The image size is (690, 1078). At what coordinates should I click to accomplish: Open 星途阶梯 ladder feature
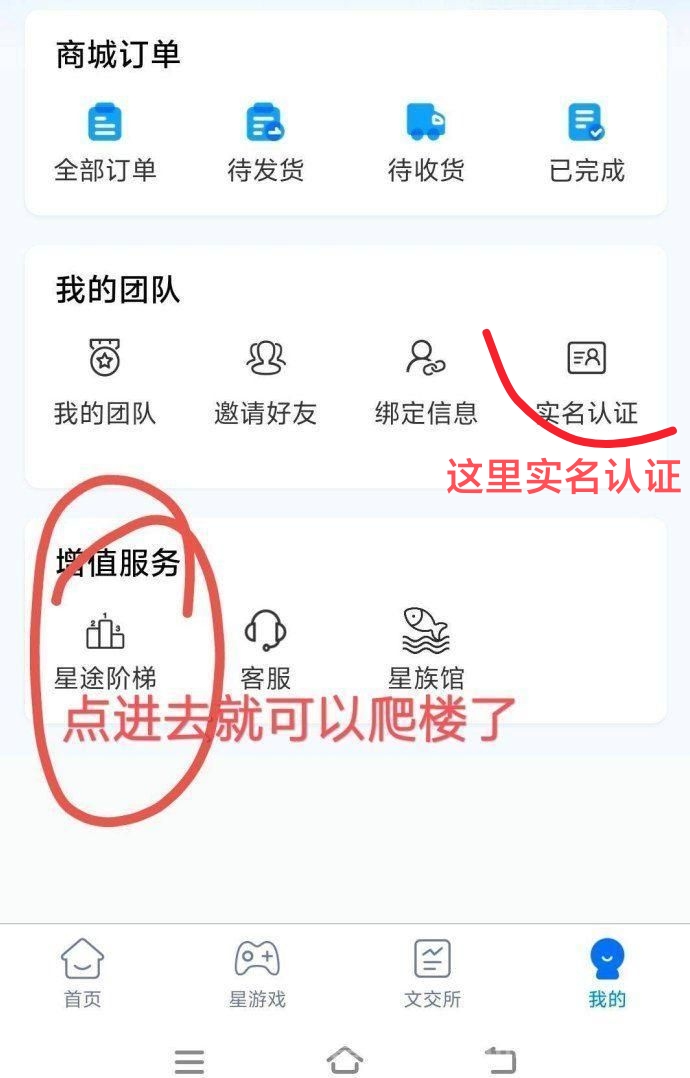click(104, 648)
